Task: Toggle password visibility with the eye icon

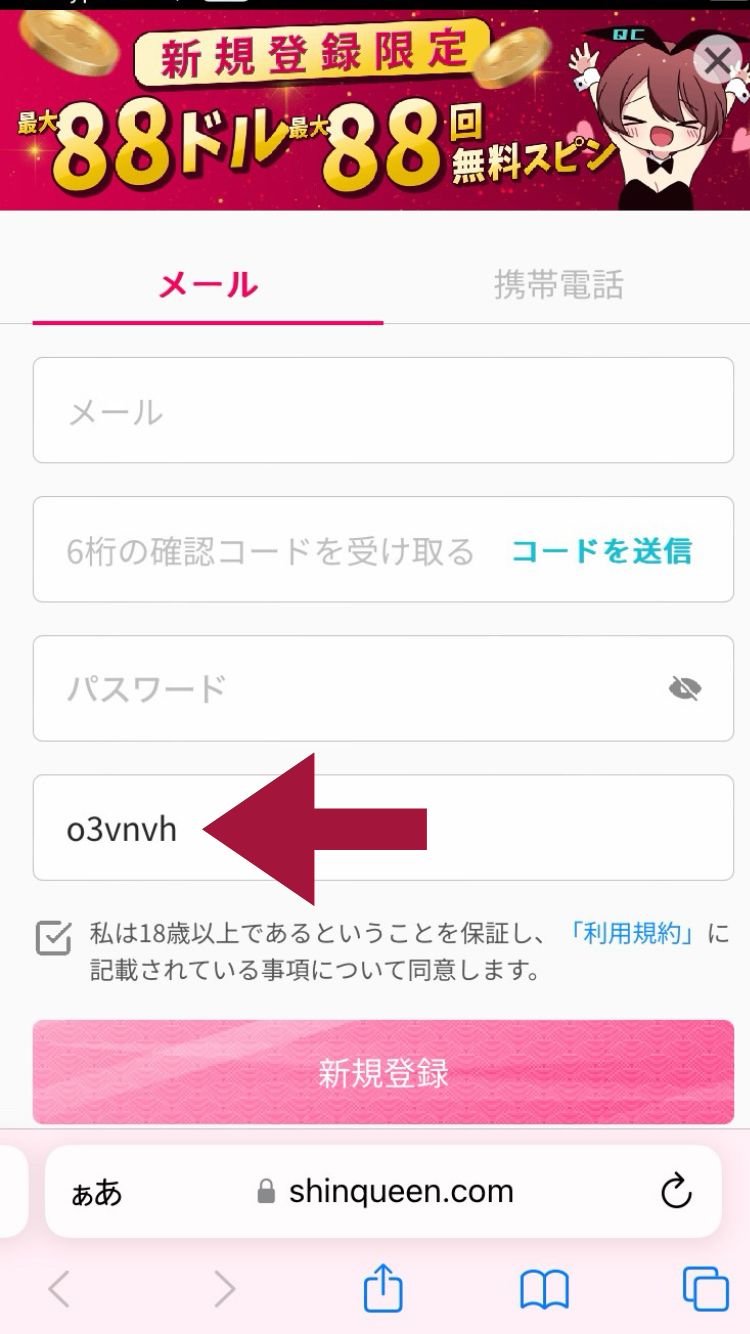Action: [x=688, y=687]
